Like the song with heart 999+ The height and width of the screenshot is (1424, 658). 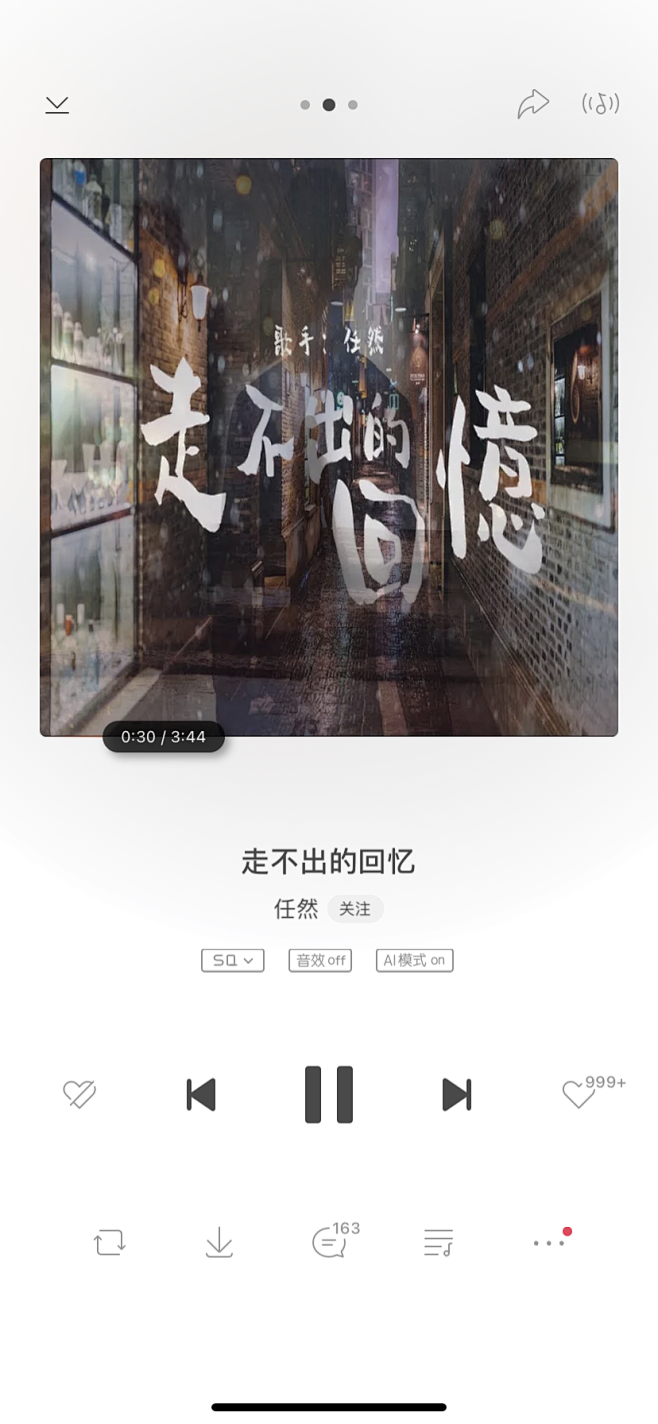(580, 1094)
